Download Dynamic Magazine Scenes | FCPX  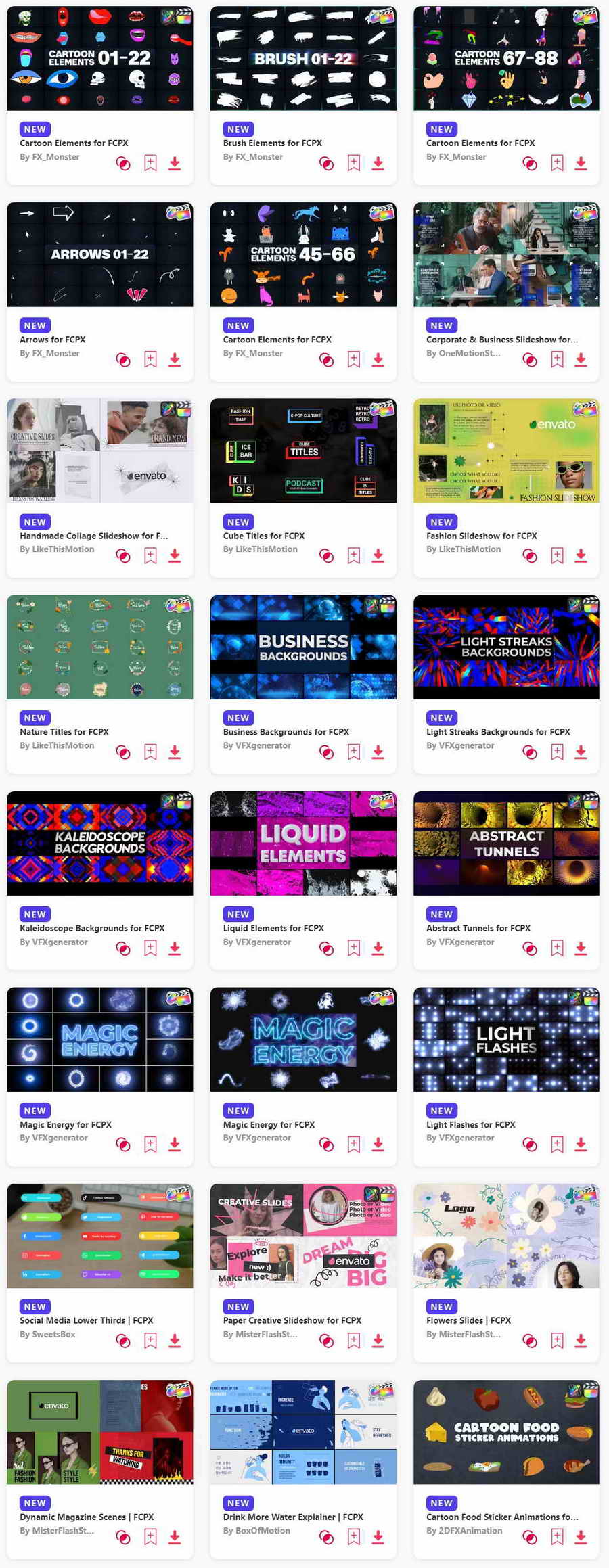pos(175,1537)
